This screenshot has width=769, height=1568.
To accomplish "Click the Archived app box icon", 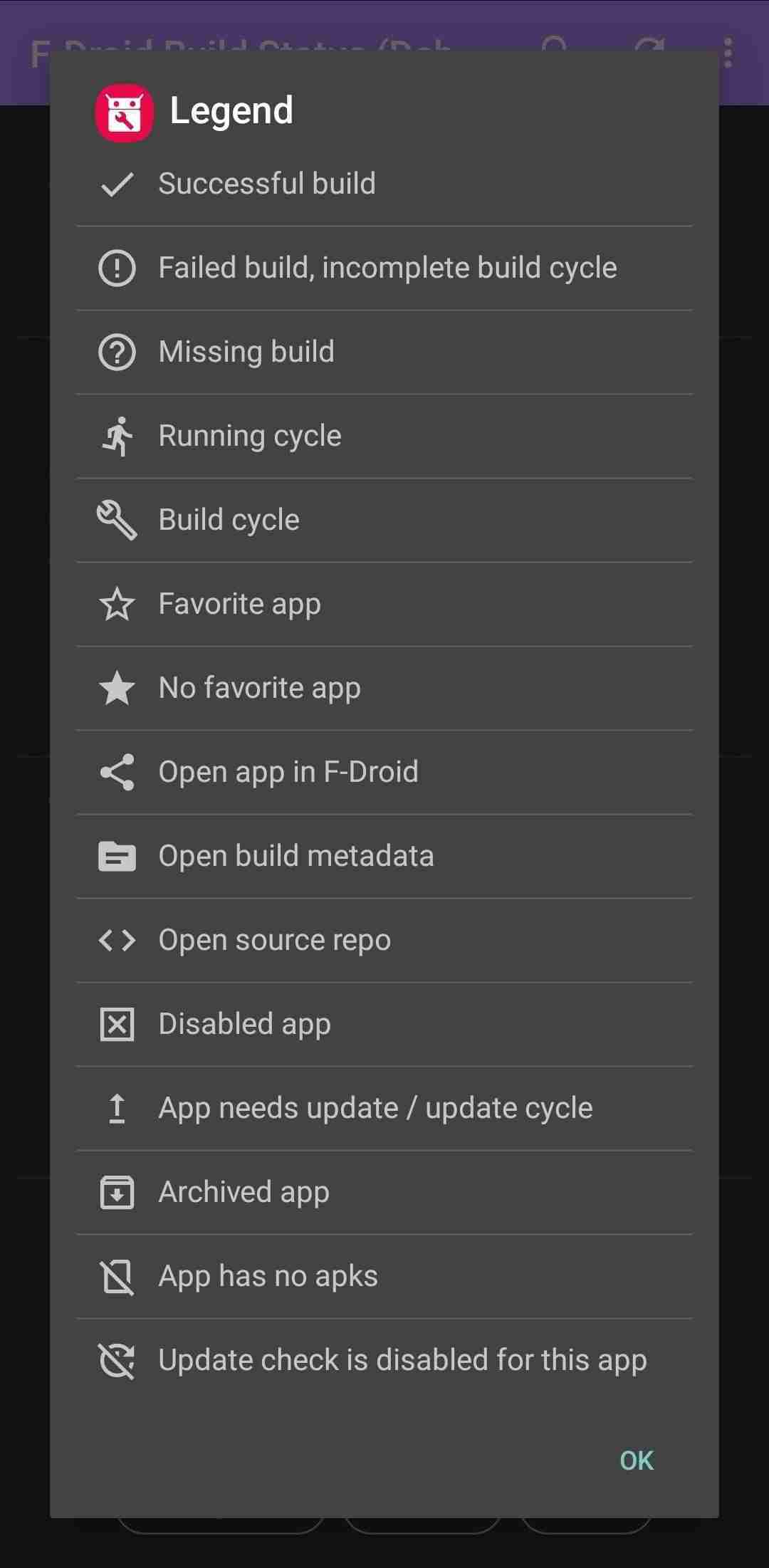I will point(117,1191).
